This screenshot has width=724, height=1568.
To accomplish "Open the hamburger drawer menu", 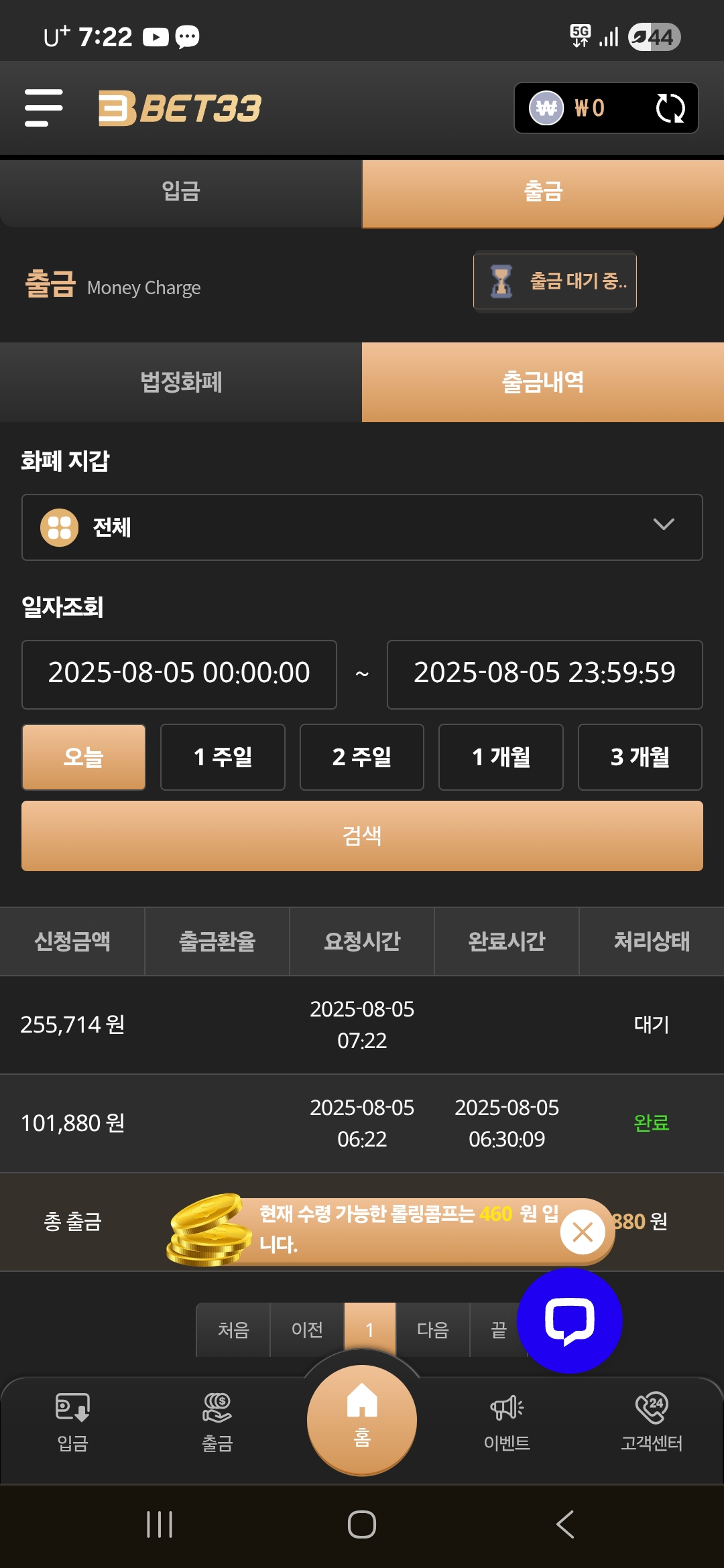I will click(44, 108).
